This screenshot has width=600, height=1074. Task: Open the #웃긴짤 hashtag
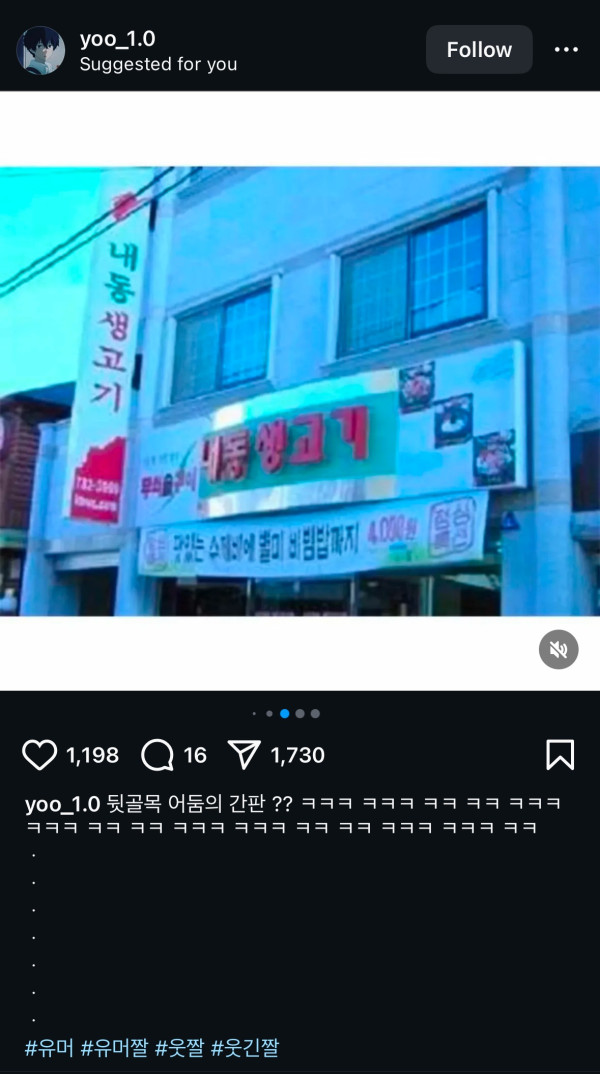pos(245,1048)
